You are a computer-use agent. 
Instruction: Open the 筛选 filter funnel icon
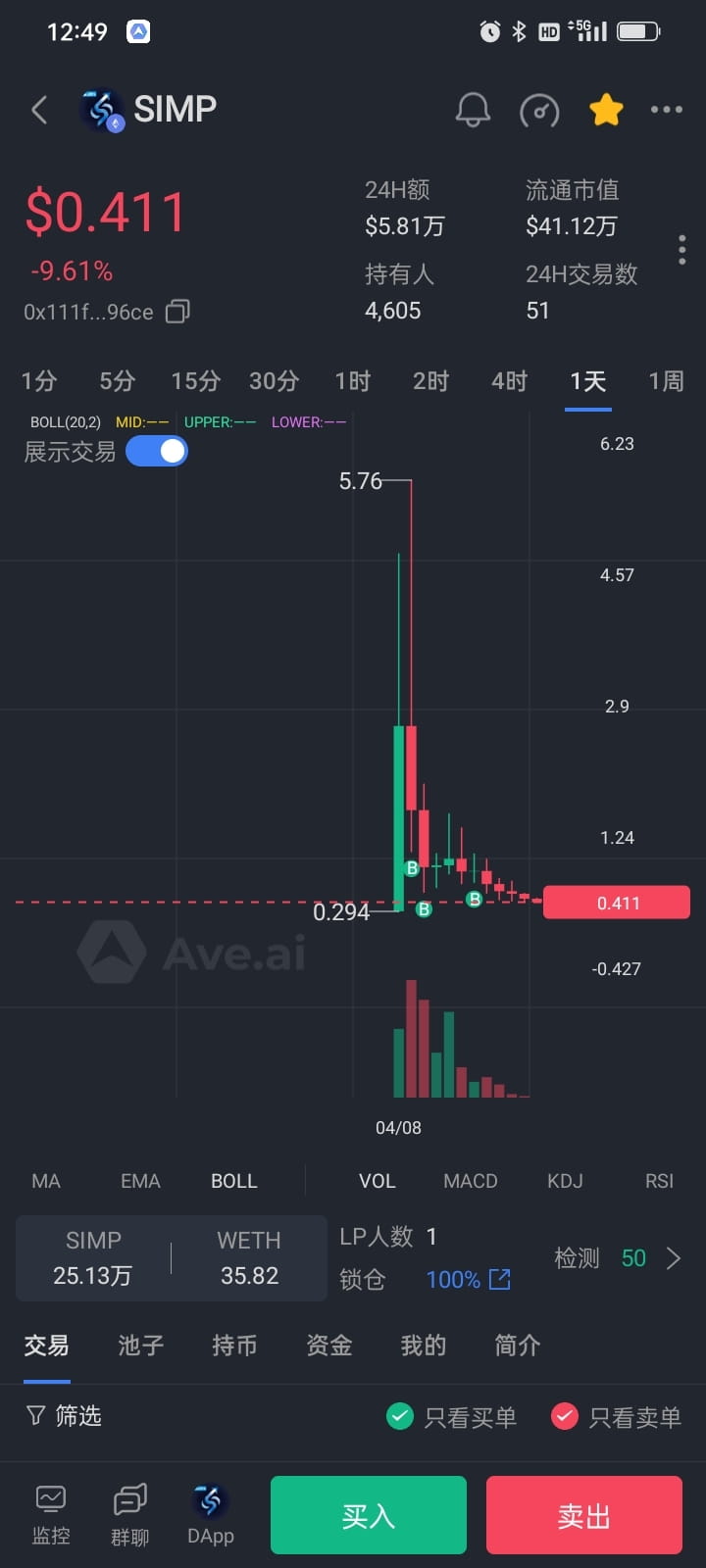pyautogui.click(x=36, y=1416)
